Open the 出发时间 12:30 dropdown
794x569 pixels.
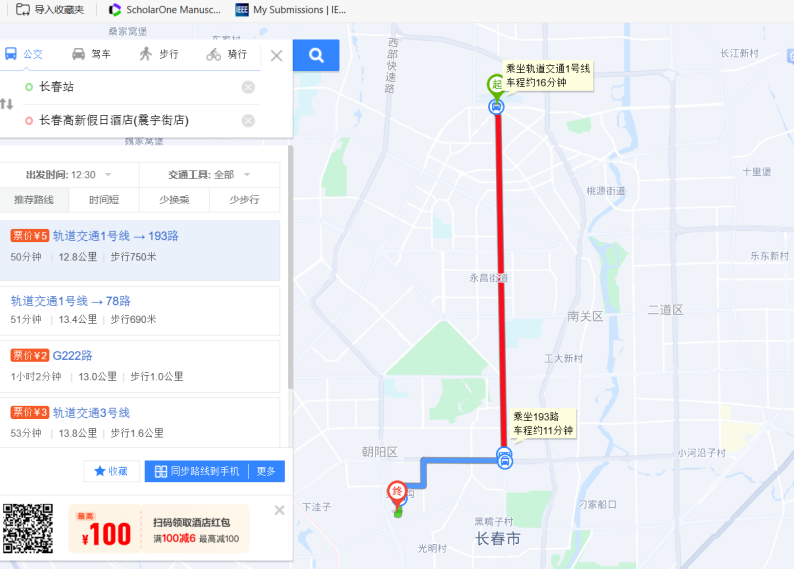pos(68,174)
